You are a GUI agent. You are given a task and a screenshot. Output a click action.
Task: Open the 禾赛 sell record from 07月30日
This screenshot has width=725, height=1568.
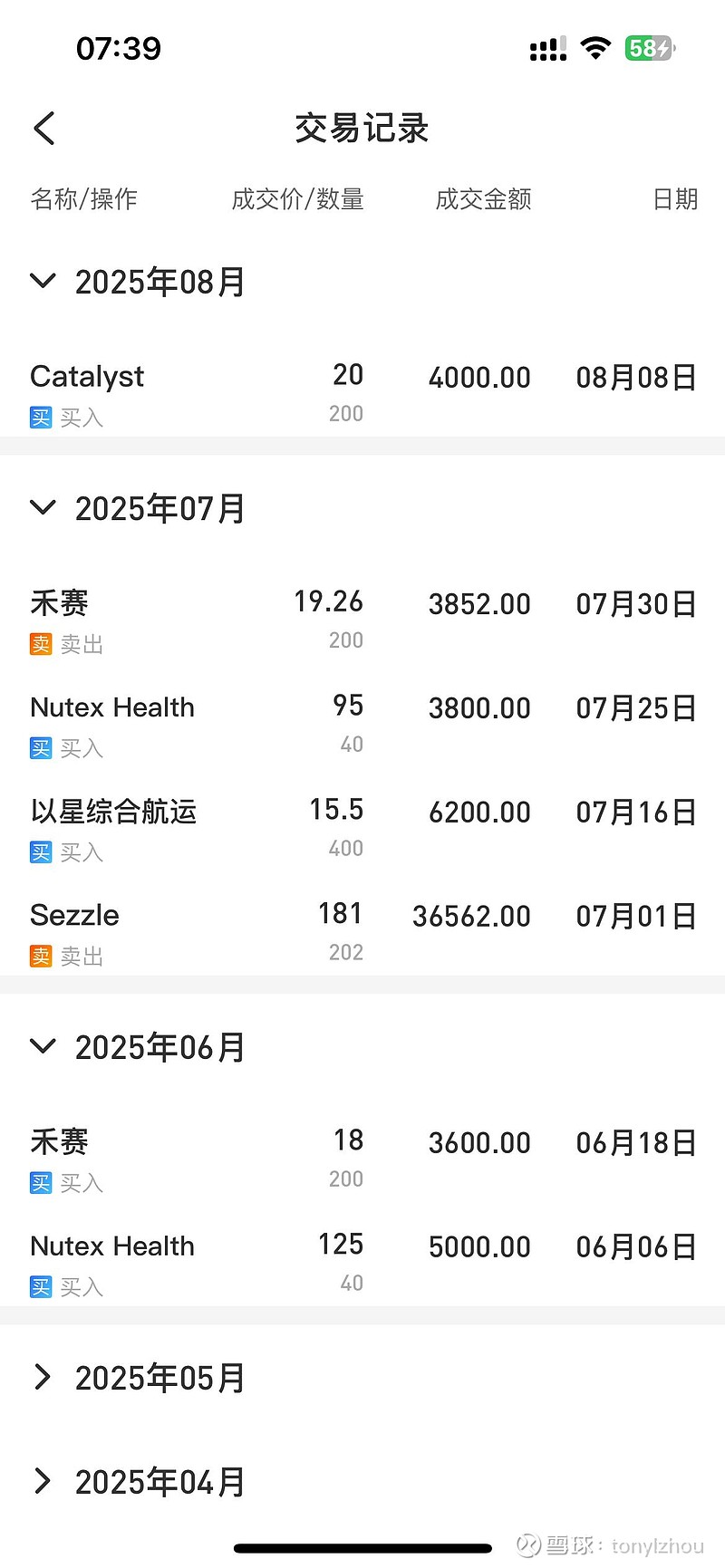point(362,620)
